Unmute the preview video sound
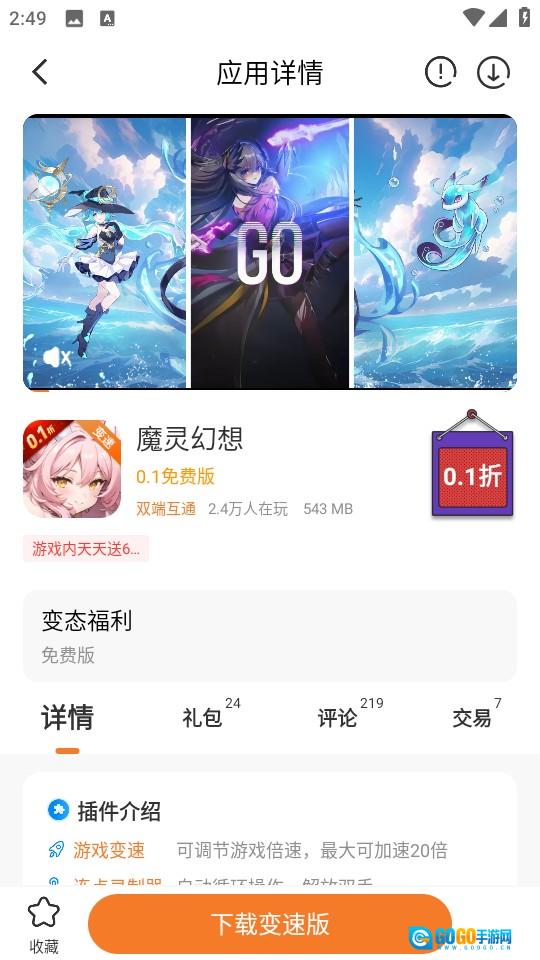The width and height of the screenshot is (540, 960). pyautogui.click(x=57, y=357)
